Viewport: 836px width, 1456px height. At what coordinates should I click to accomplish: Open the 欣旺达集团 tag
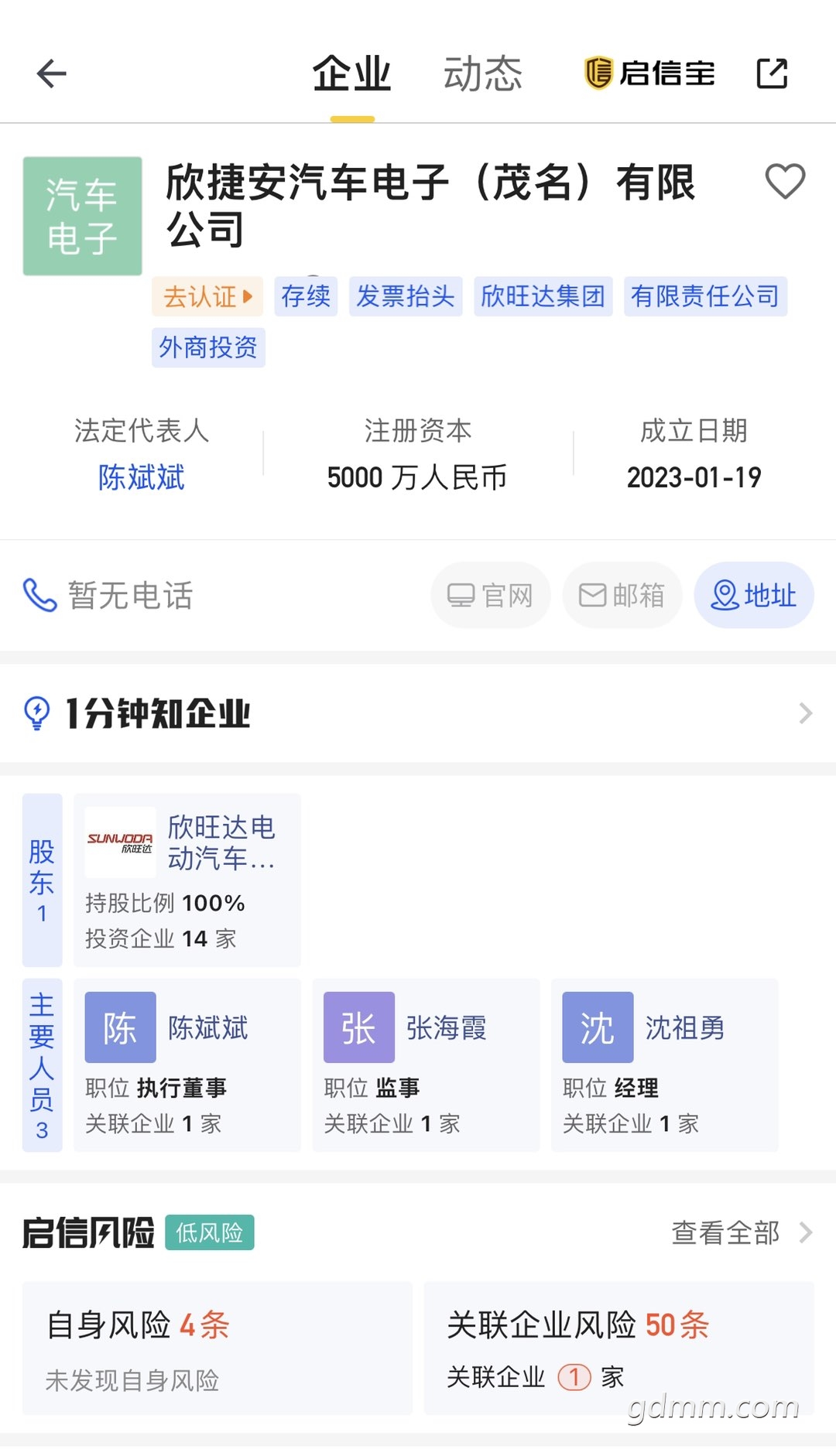[543, 296]
